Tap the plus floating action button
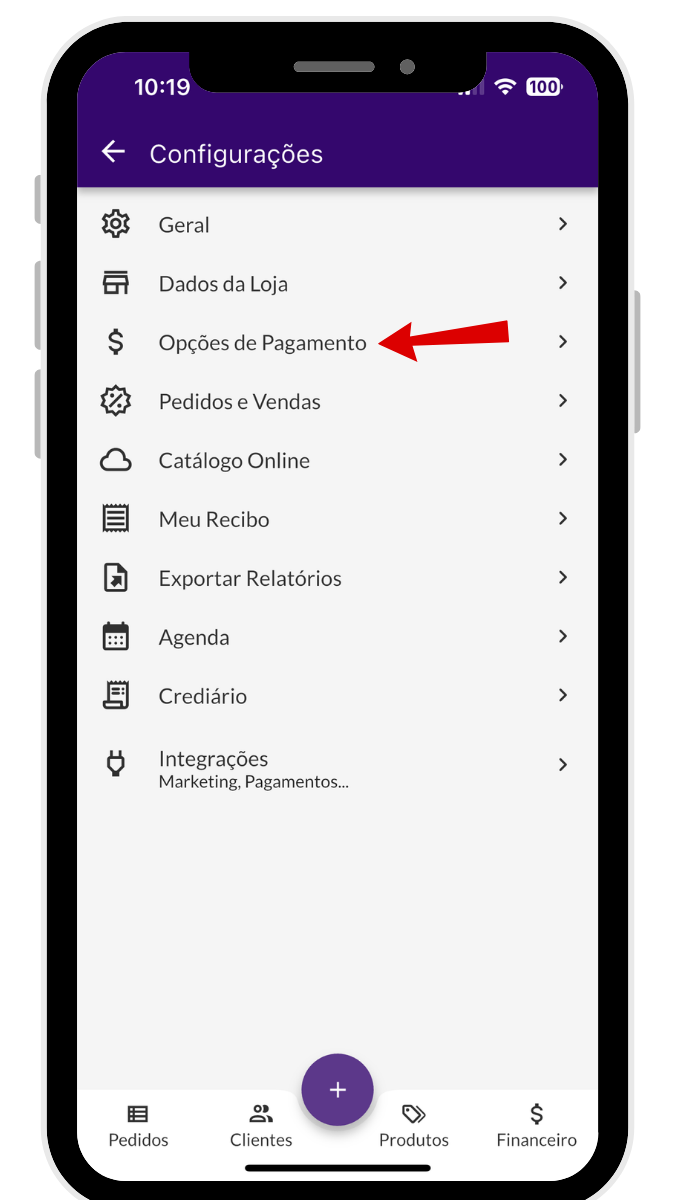 pyautogui.click(x=338, y=1090)
